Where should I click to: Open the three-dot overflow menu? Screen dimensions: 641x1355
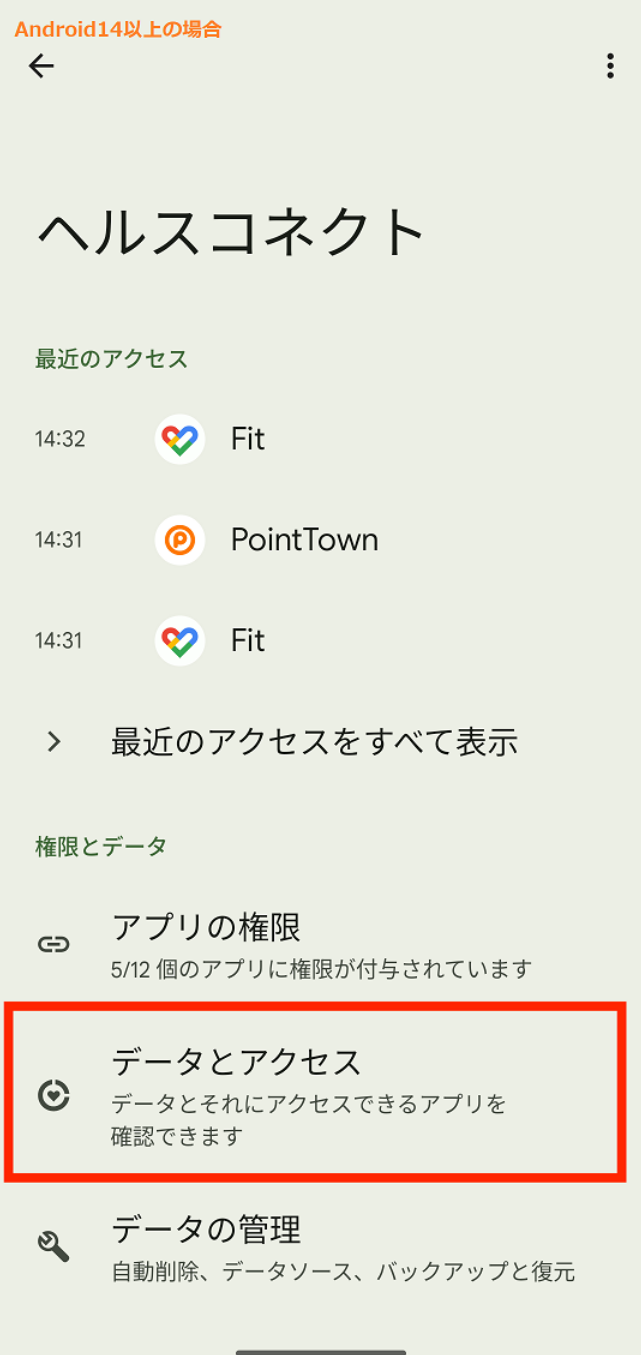pos(609,66)
